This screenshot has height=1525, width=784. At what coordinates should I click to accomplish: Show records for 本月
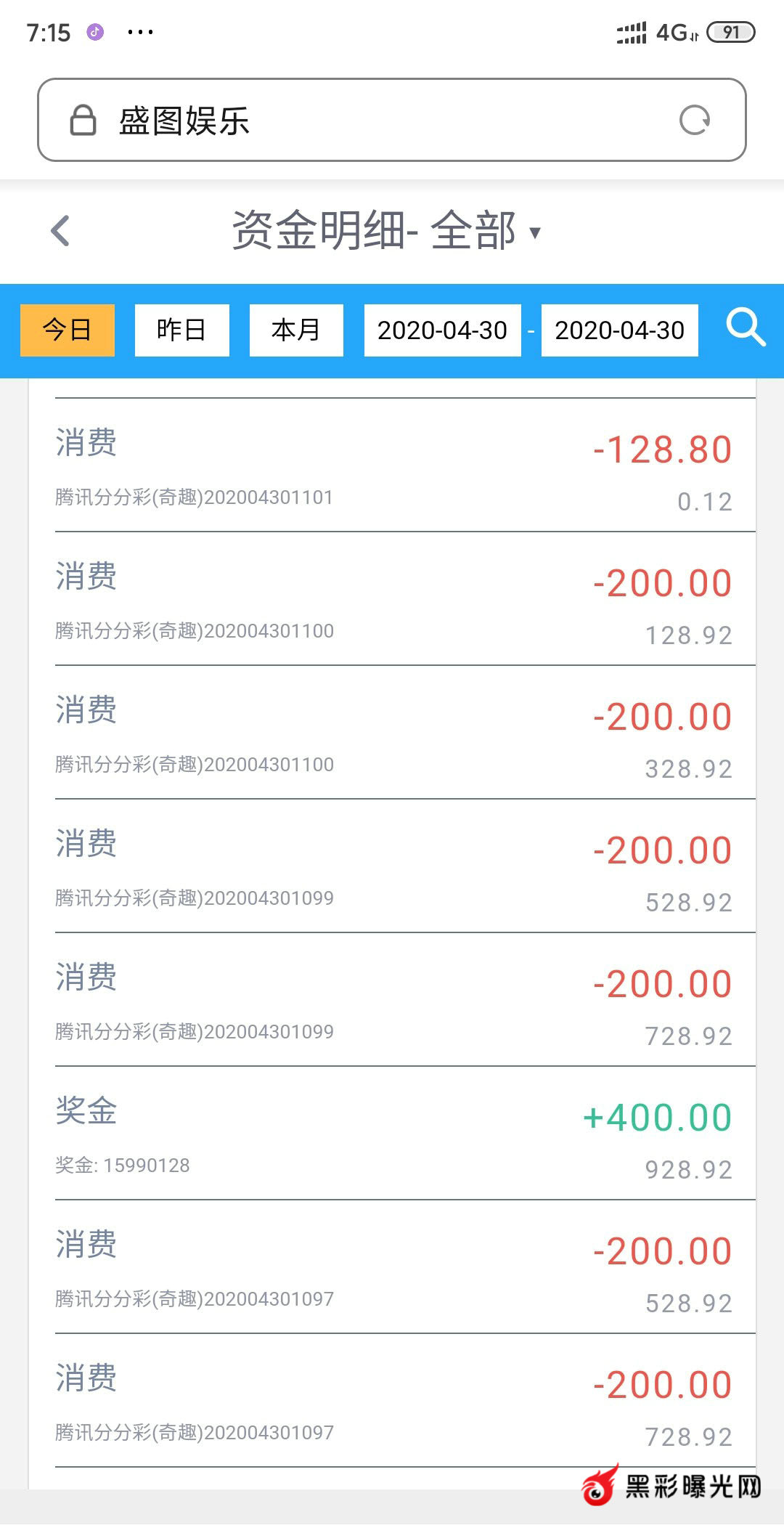click(x=296, y=330)
